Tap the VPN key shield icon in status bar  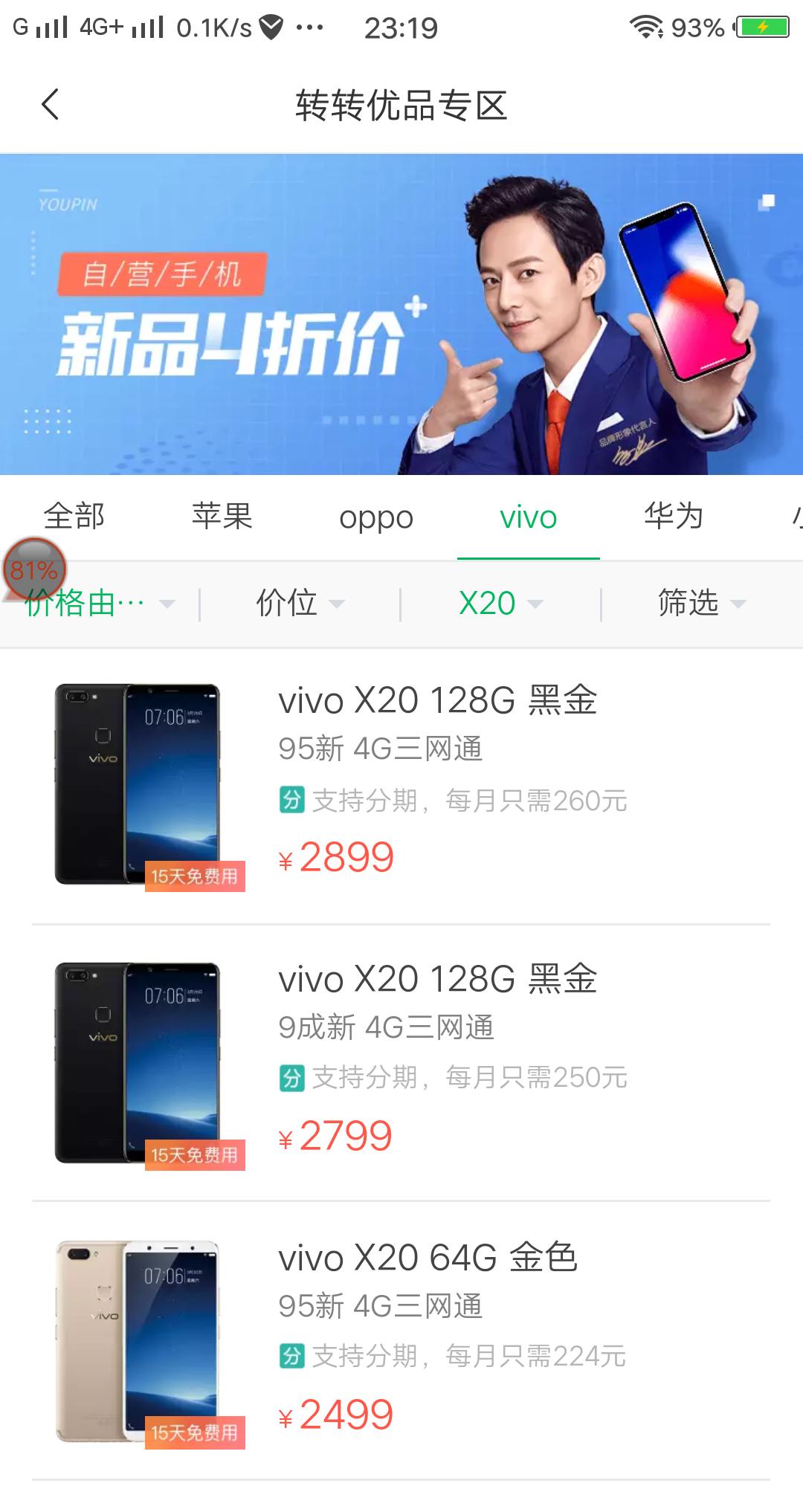(x=271, y=26)
